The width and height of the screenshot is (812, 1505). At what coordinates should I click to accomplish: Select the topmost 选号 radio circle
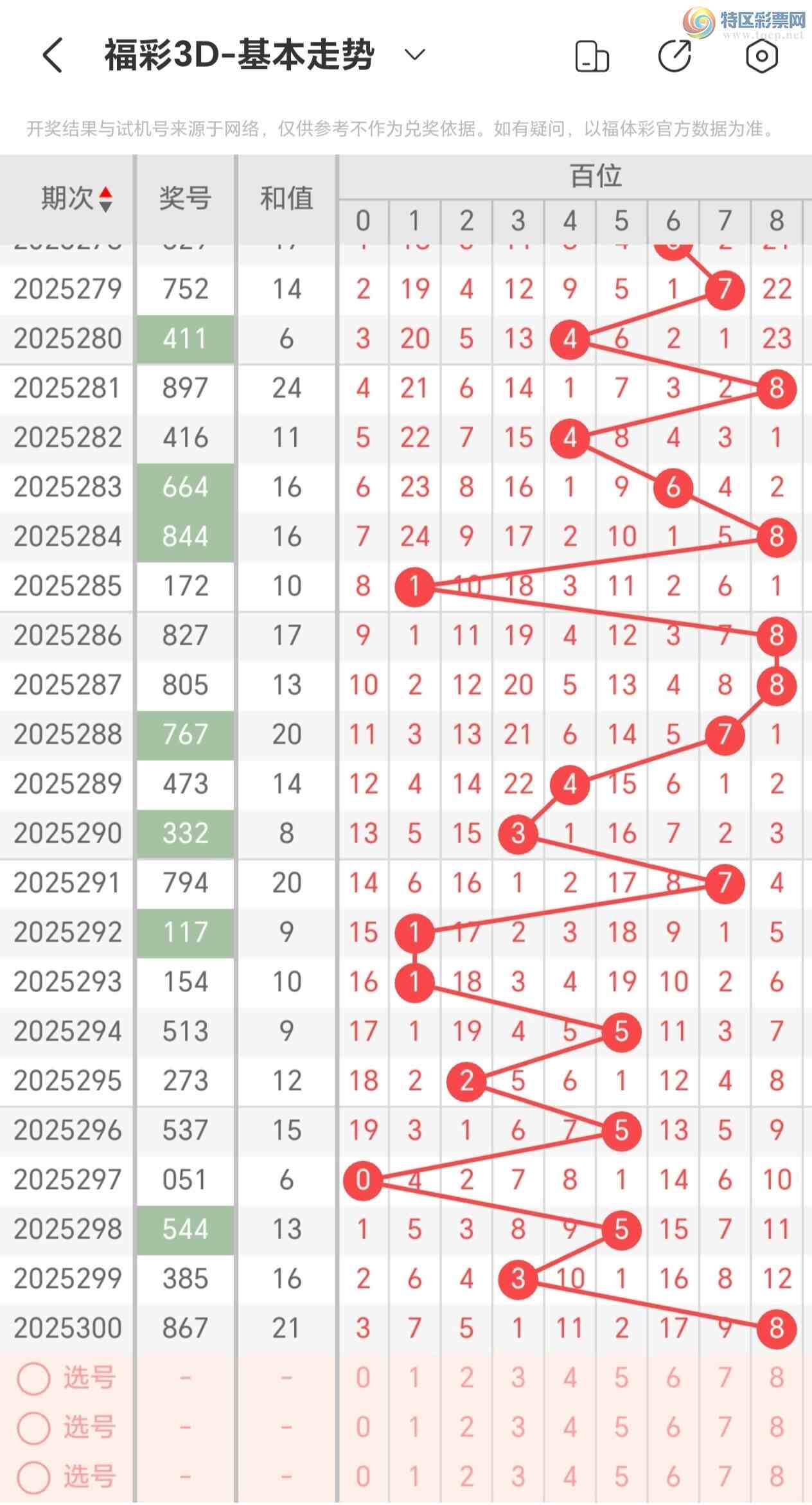(x=33, y=1378)
